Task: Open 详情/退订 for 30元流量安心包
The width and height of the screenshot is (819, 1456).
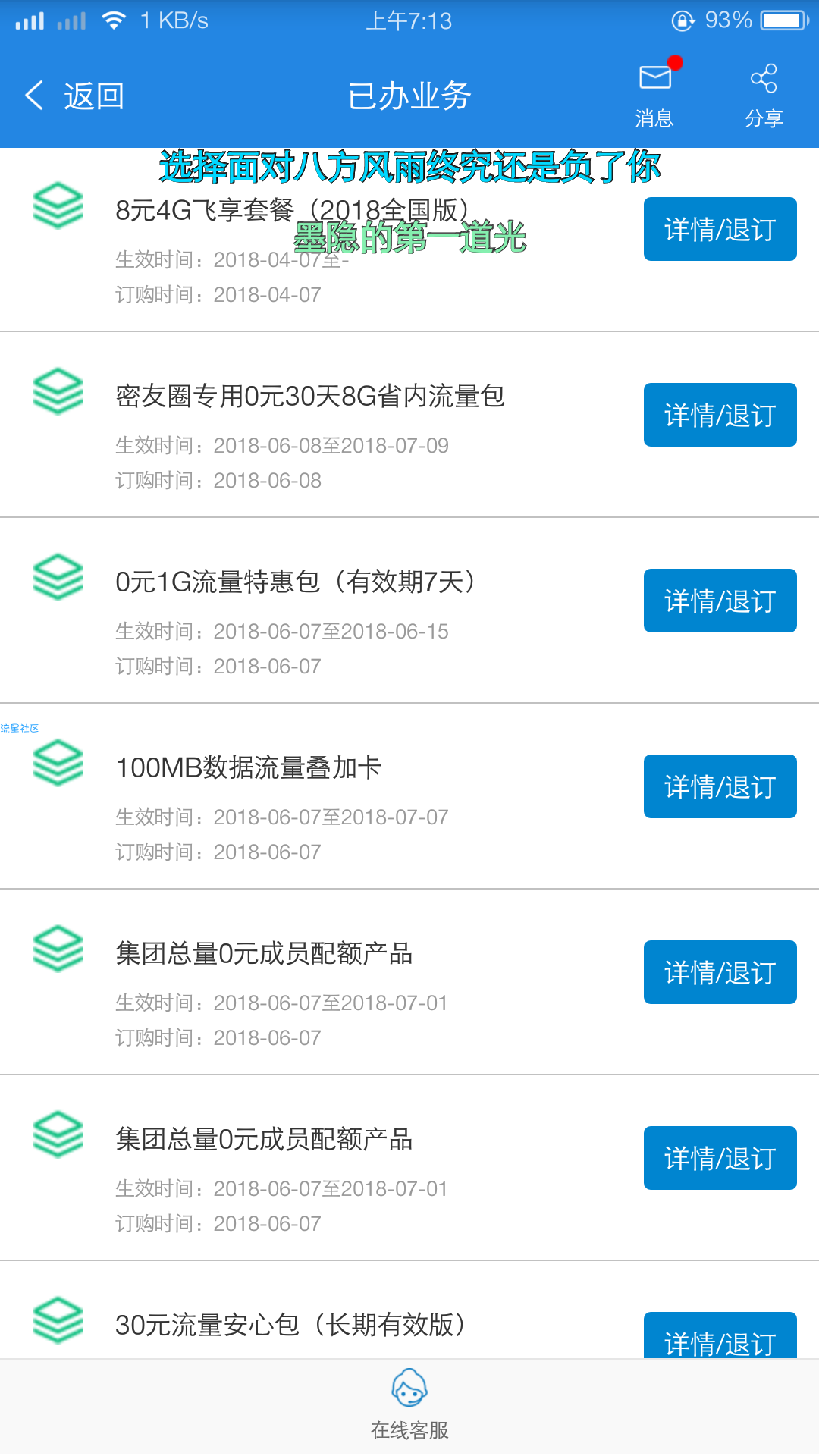Action: pos(720,1335)
